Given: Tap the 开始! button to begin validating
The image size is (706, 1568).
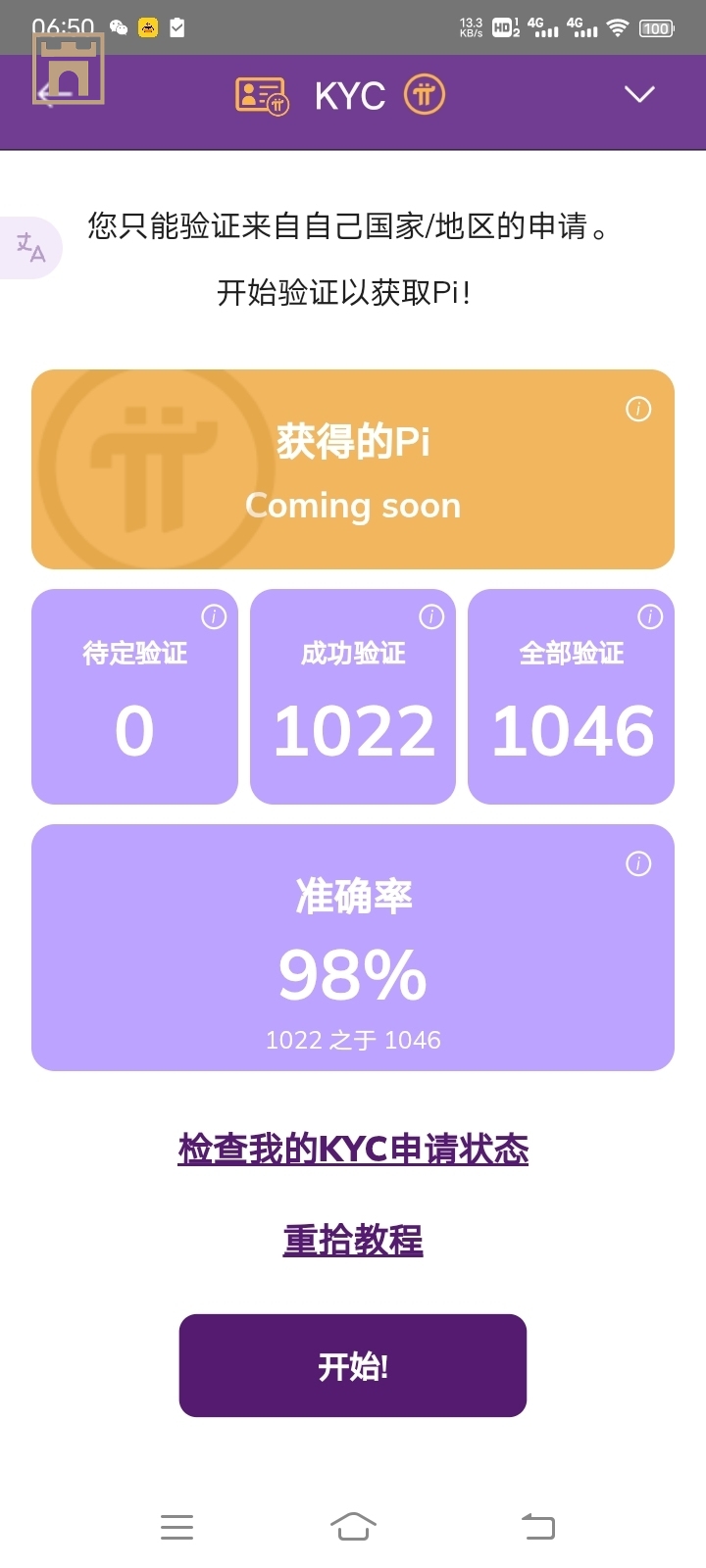Looking at the screenshot, I should (353, 1365).
